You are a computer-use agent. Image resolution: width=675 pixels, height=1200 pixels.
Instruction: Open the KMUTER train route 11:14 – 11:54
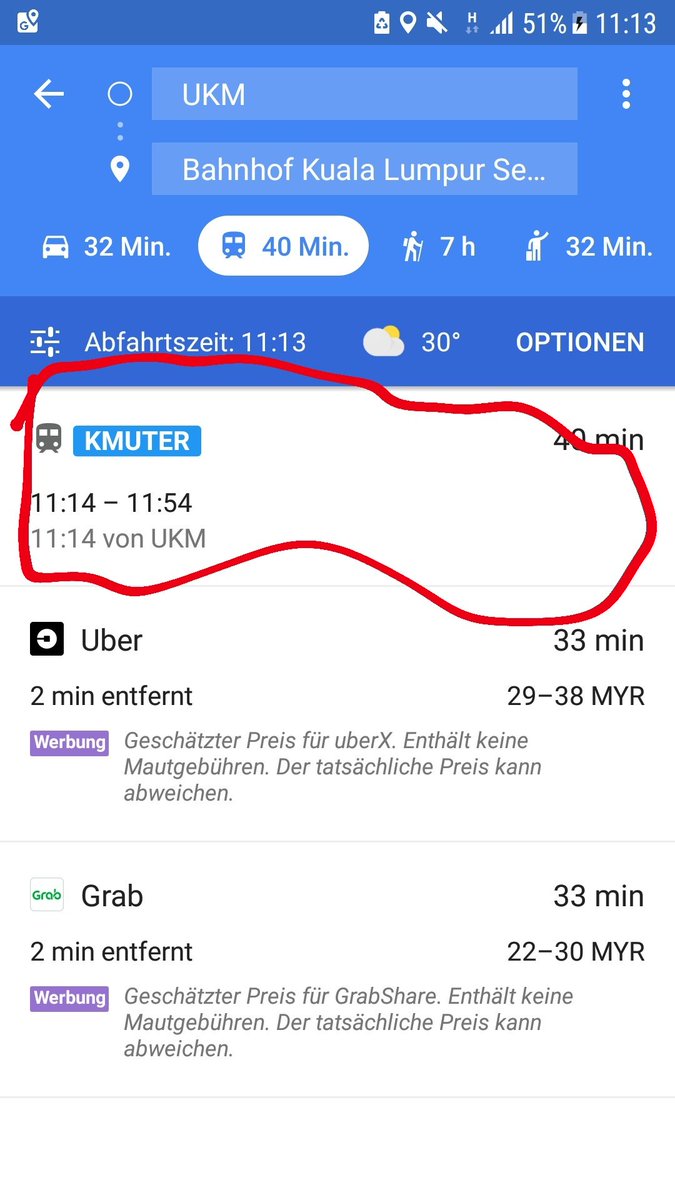point(336,490)
